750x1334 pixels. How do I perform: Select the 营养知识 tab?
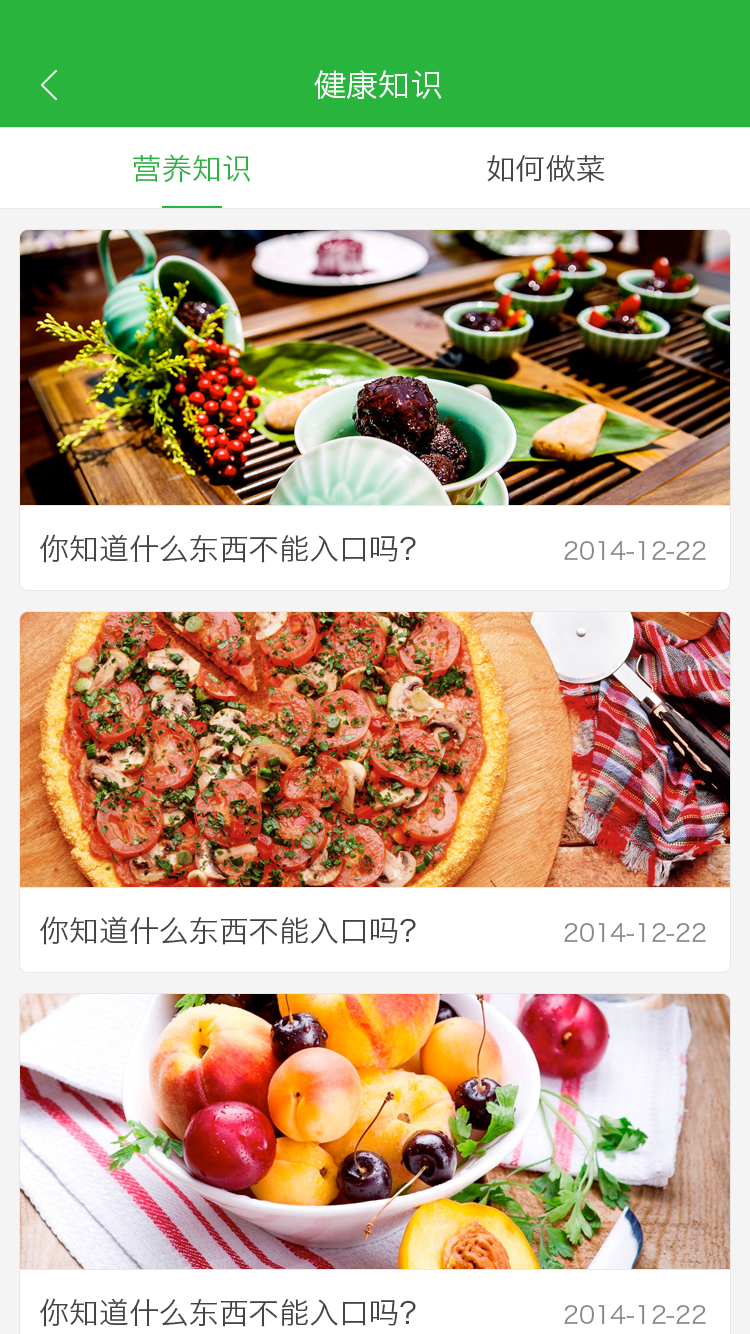click(190, 168)
